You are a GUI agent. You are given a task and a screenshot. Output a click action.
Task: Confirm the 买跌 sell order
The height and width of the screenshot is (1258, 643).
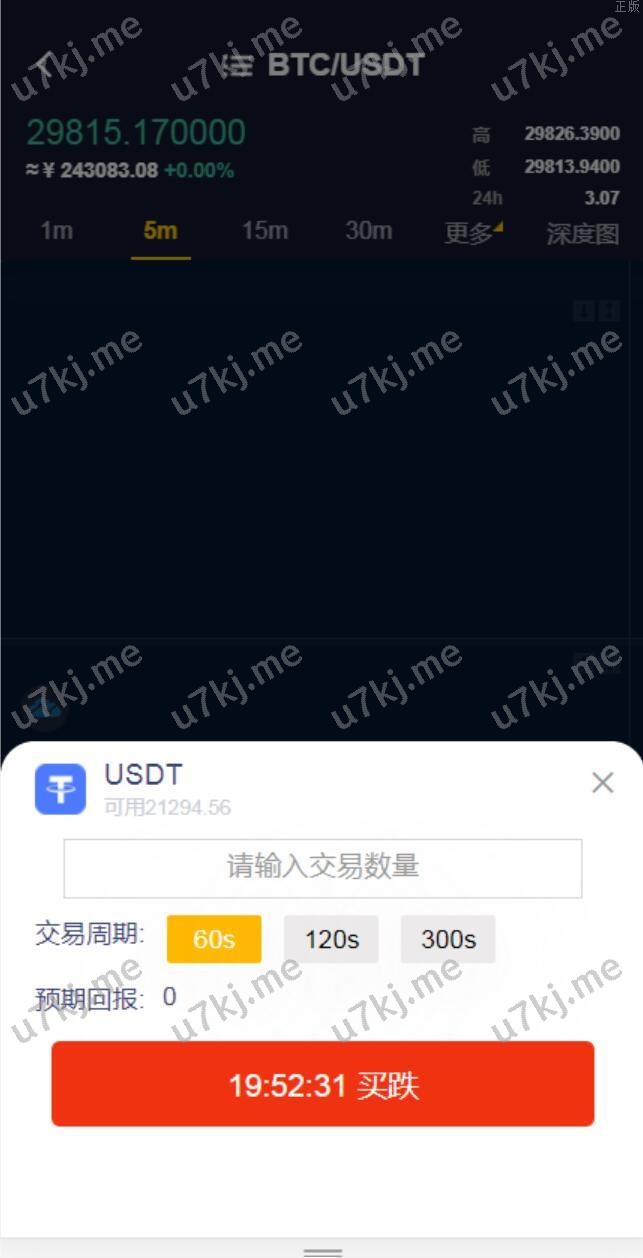point(322,1084)
